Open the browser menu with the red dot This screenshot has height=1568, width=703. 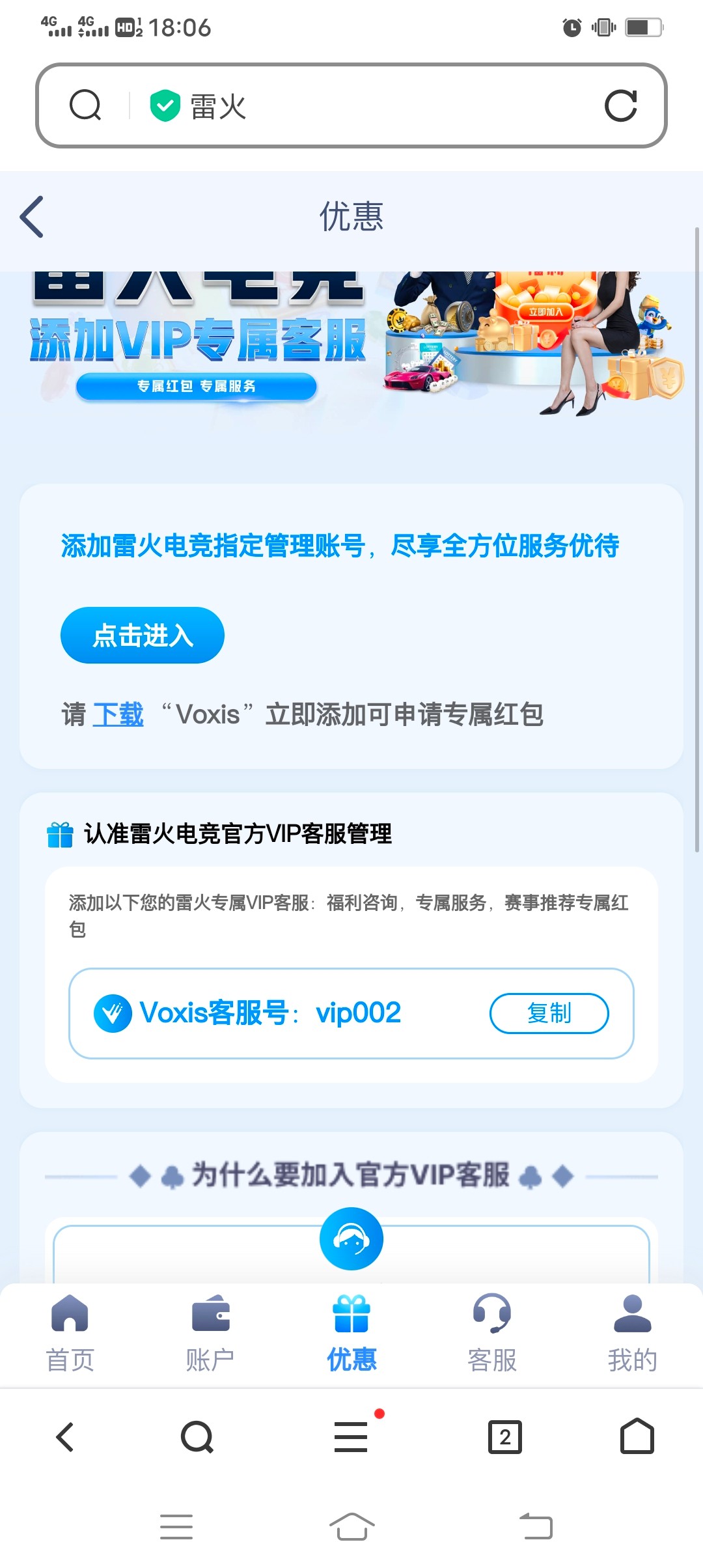[351, 1436]
